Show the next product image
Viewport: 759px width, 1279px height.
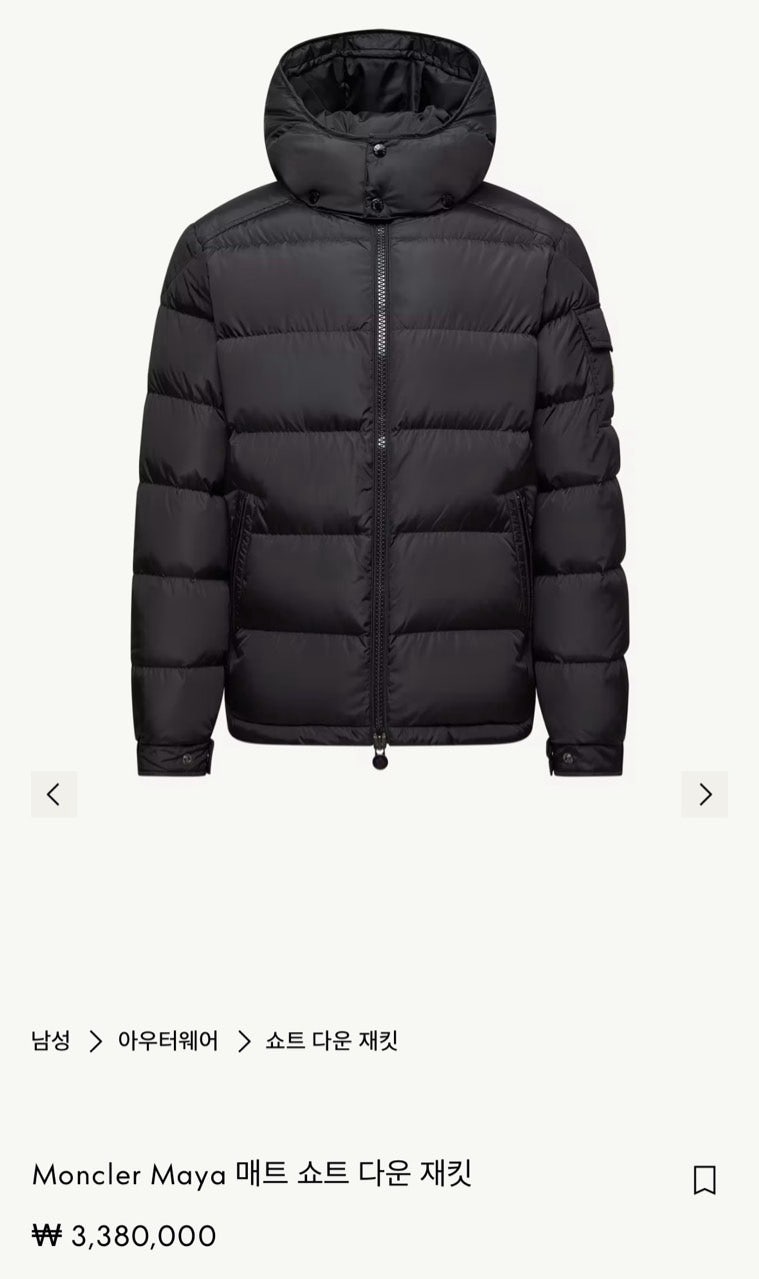[705, 794]
